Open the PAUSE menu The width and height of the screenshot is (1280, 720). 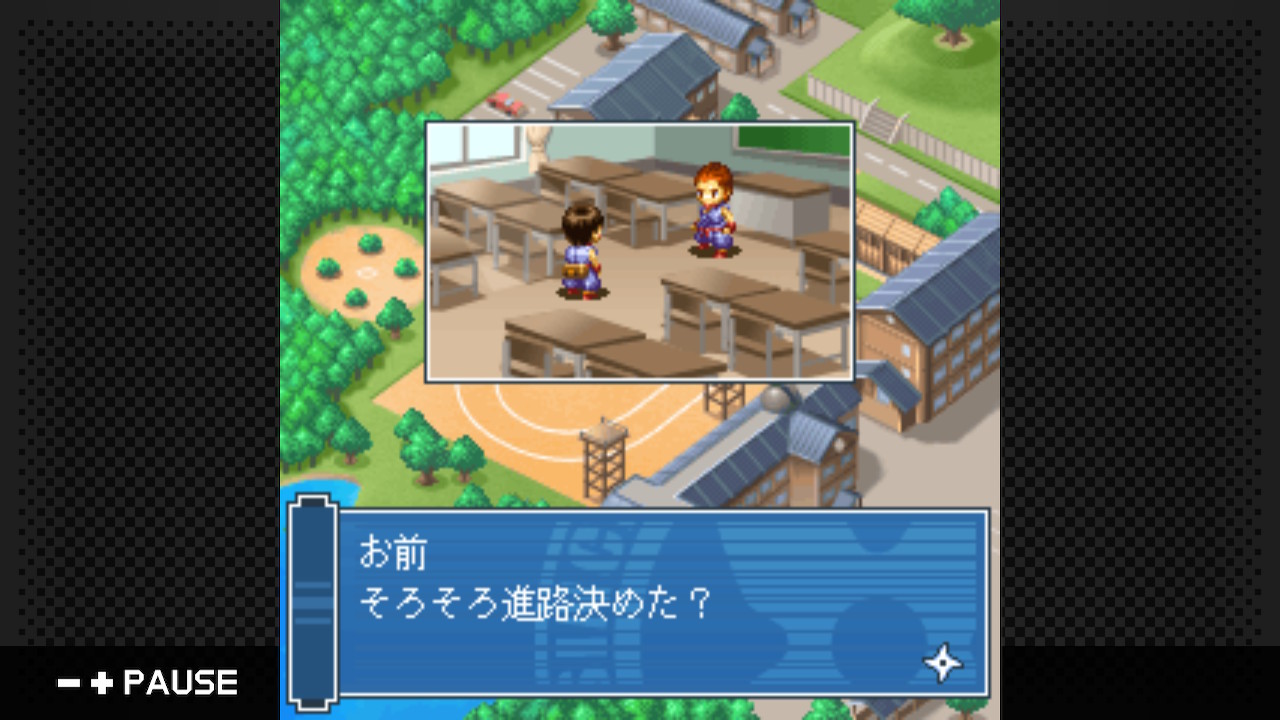148,683
